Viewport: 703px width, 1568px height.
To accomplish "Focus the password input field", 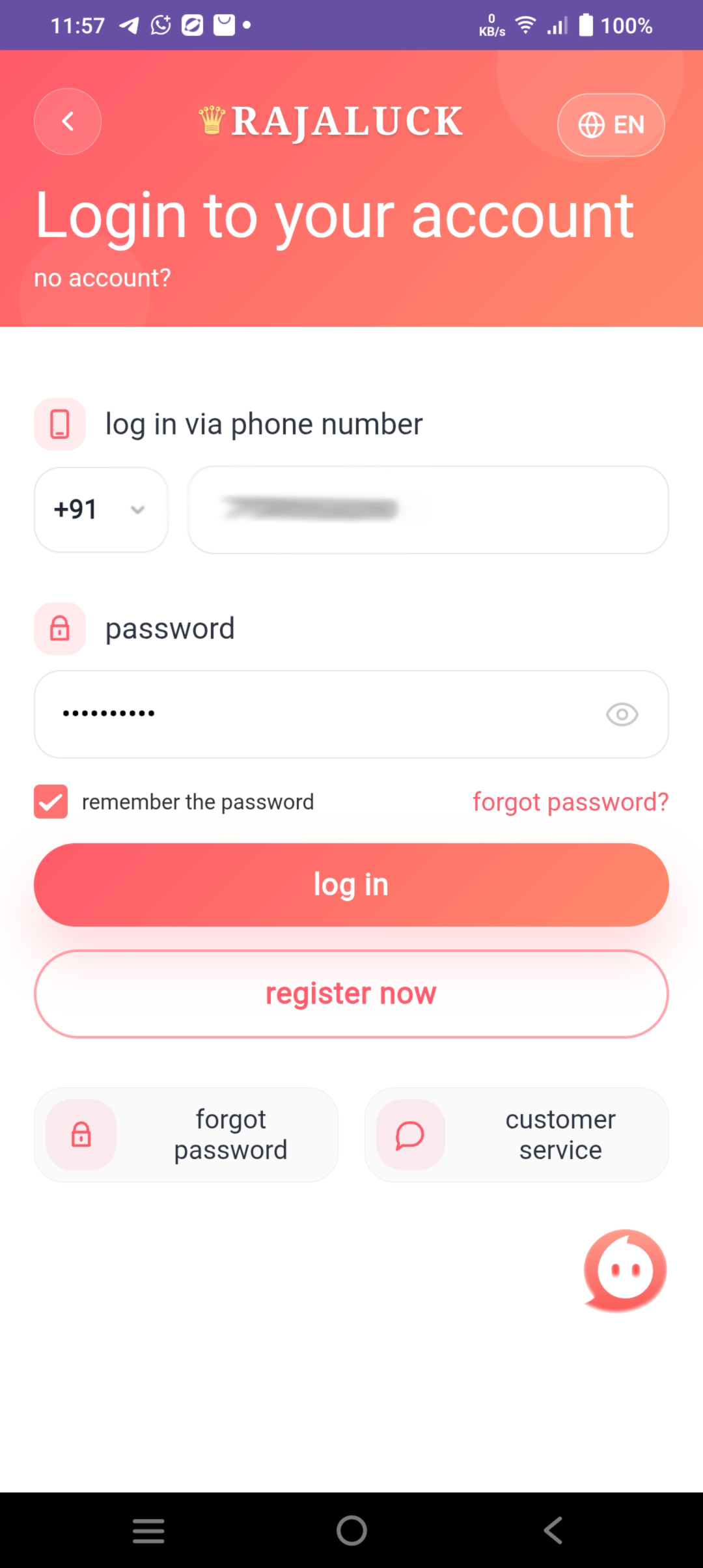I will 325,714.
